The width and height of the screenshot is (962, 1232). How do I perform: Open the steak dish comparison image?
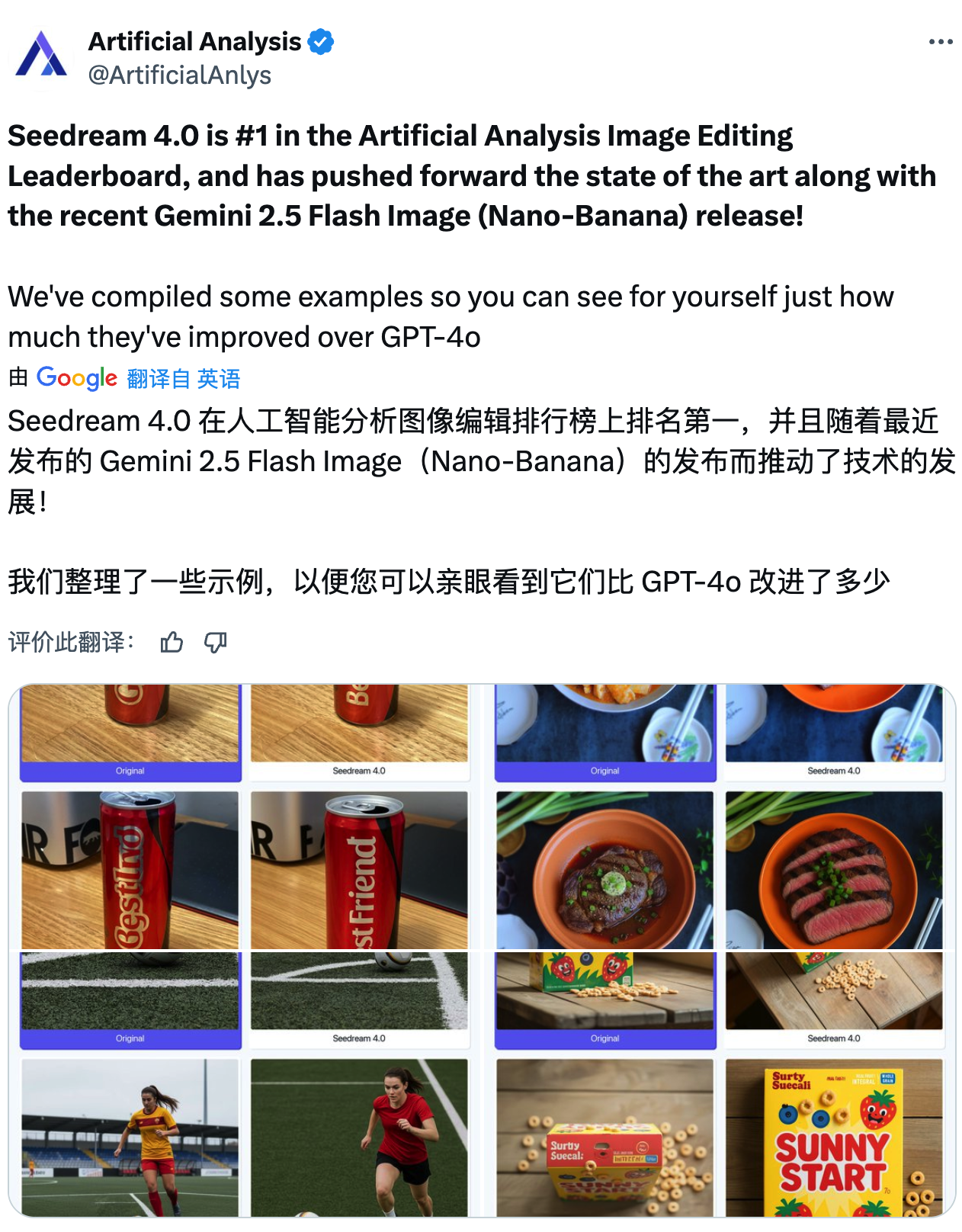pyautogui.click(x=719, y=816)
